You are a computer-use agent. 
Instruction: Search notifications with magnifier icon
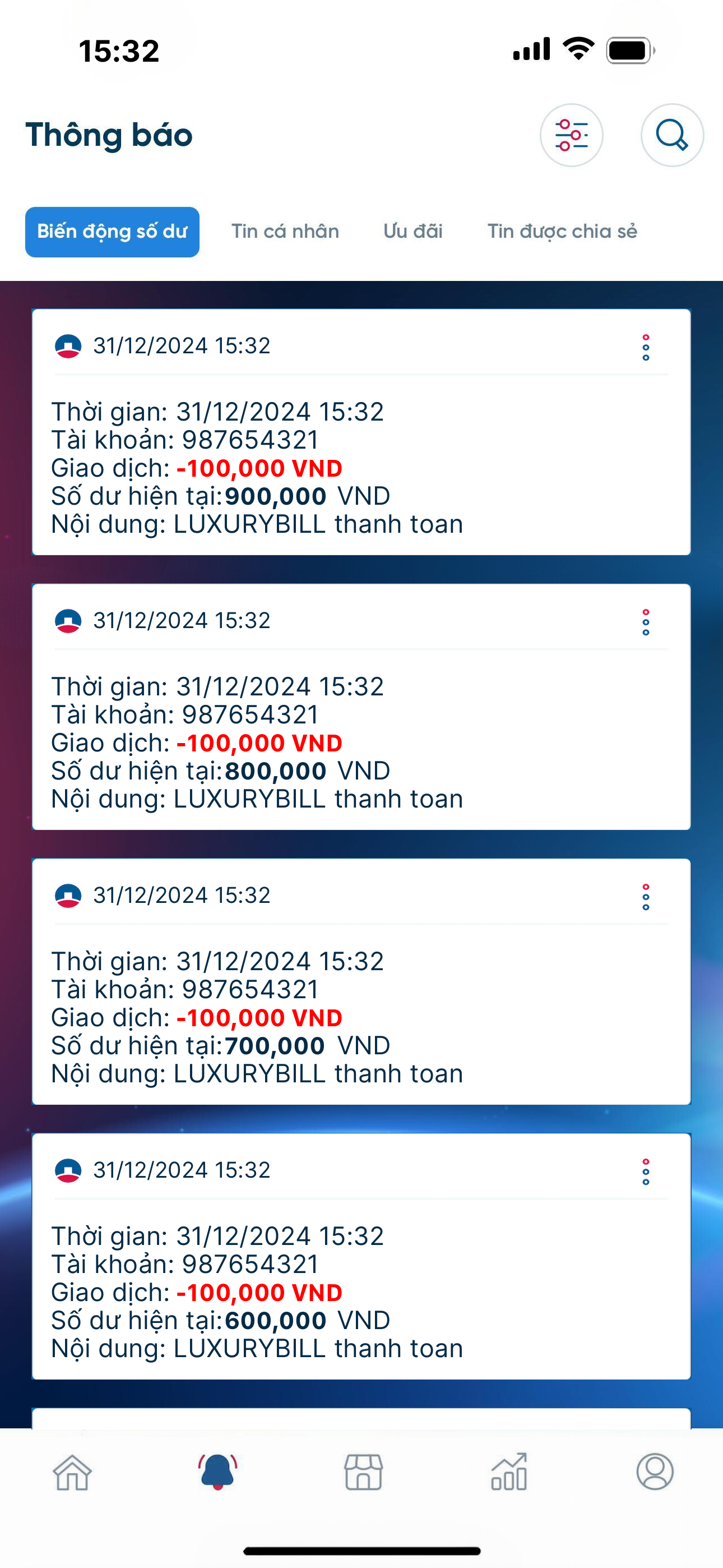(x=671, y=135)
